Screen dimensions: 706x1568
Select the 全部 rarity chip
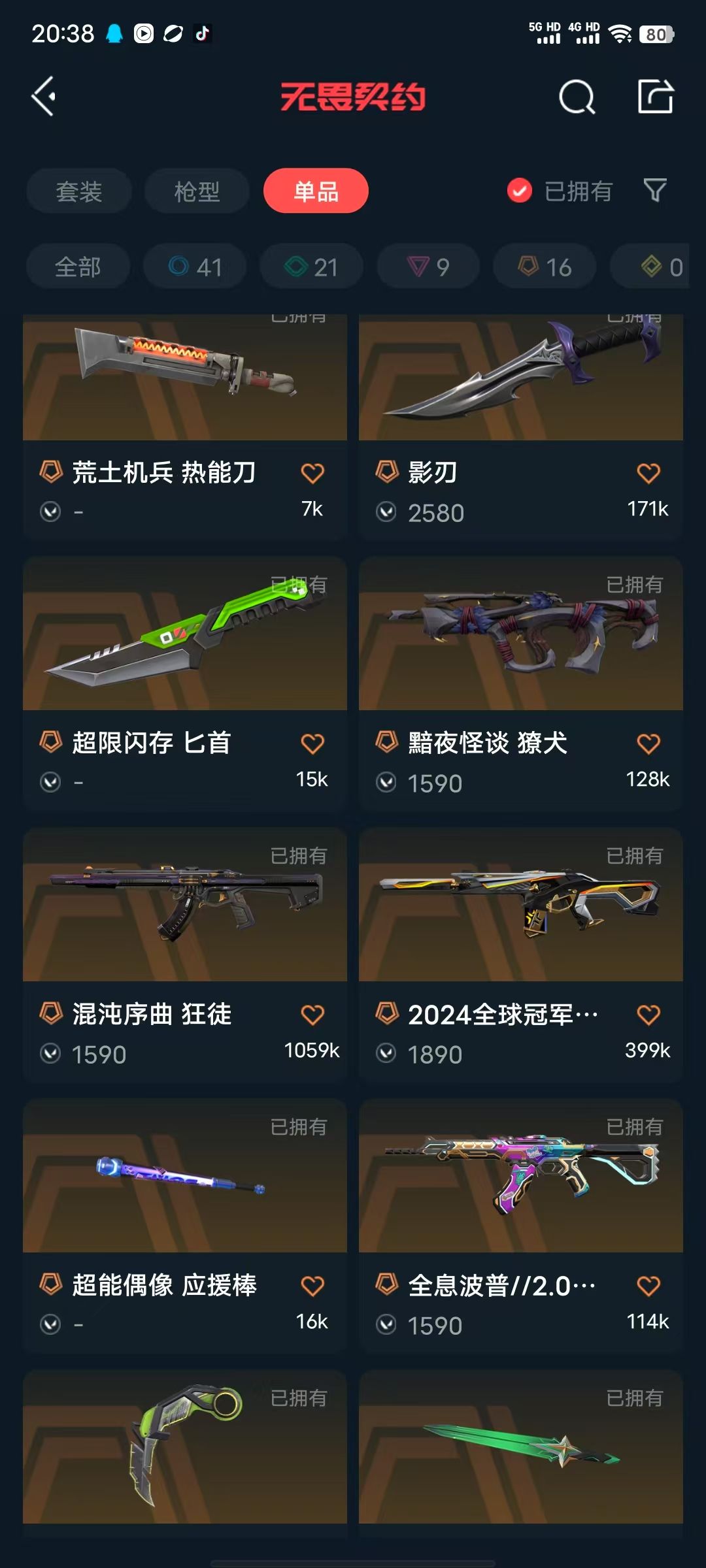click(x=78, y=267)
